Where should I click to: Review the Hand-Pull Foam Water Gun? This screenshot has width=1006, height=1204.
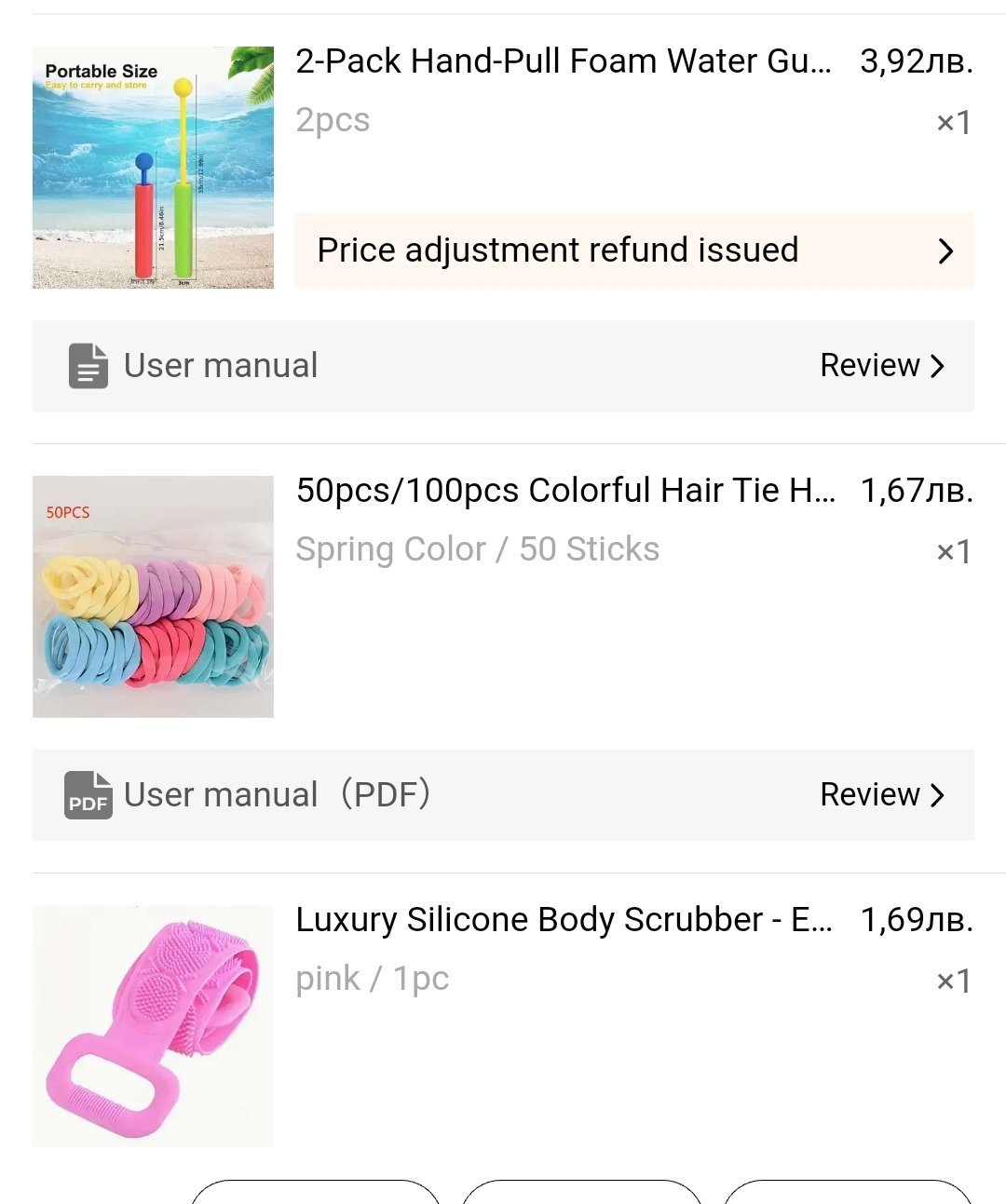[881, 366]
